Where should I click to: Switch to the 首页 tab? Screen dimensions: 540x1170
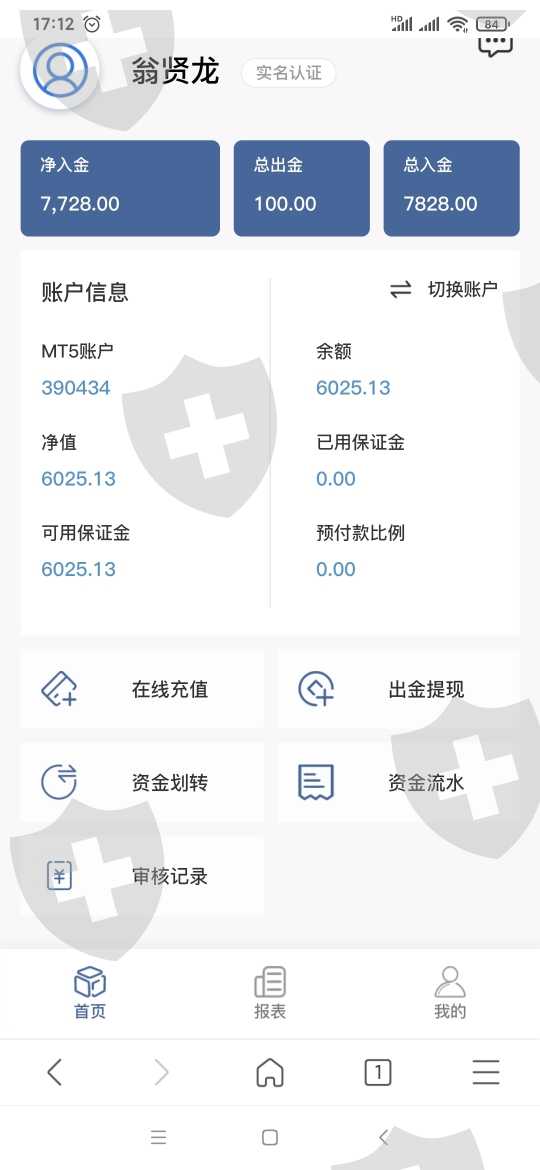90,993
